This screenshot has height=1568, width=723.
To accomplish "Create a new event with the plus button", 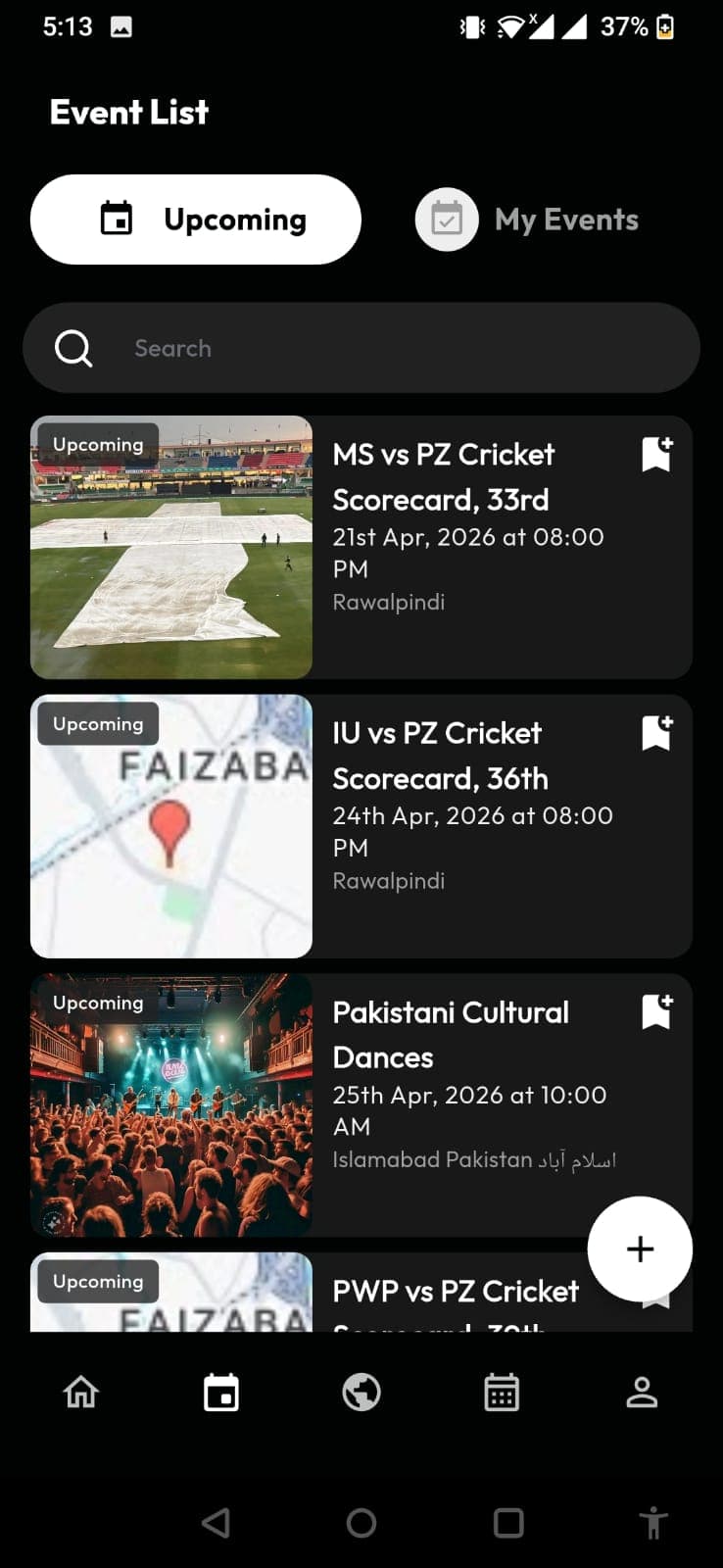I will [640, 1249].
